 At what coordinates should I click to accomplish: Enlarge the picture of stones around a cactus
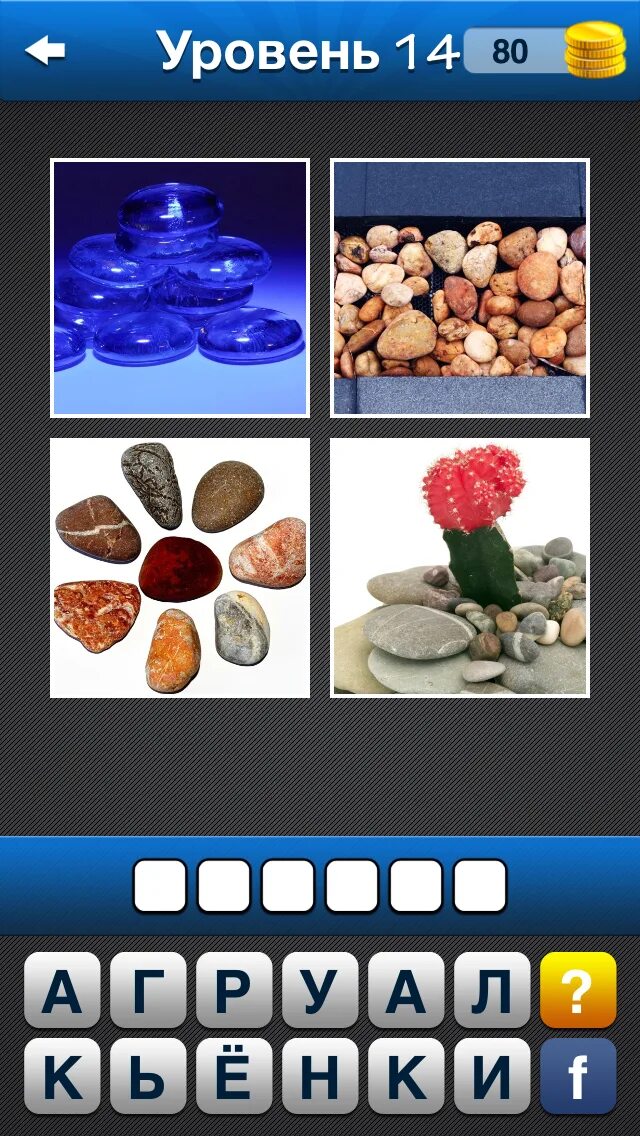click(460, 567)
